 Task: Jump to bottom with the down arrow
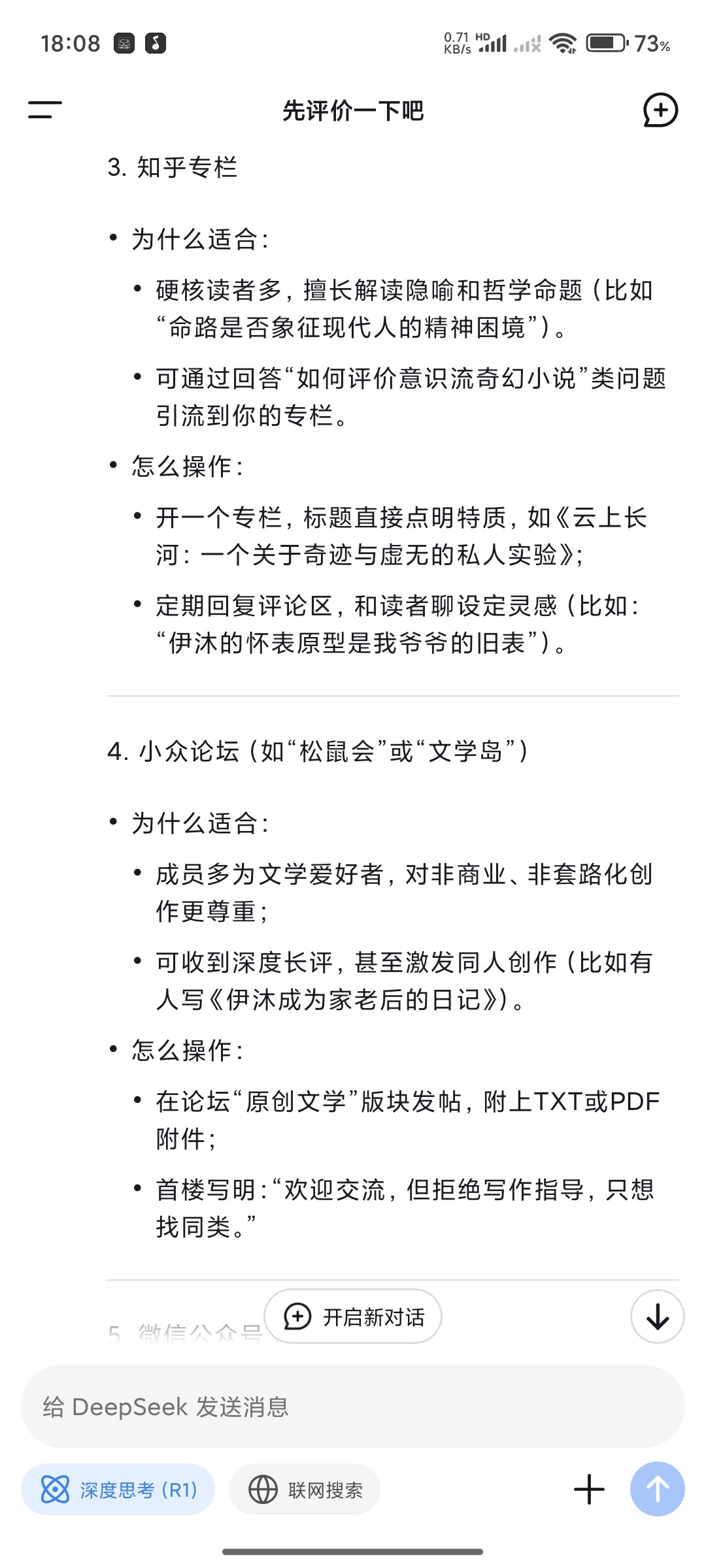(x=657, y=1316)
